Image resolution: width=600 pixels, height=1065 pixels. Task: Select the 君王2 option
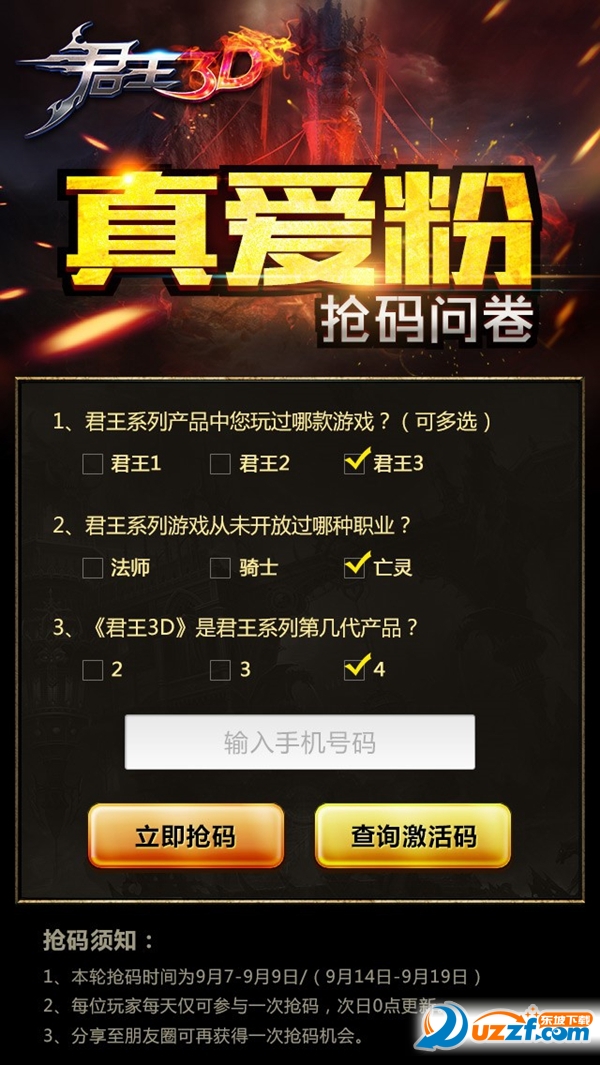click(x=221, y=464)
